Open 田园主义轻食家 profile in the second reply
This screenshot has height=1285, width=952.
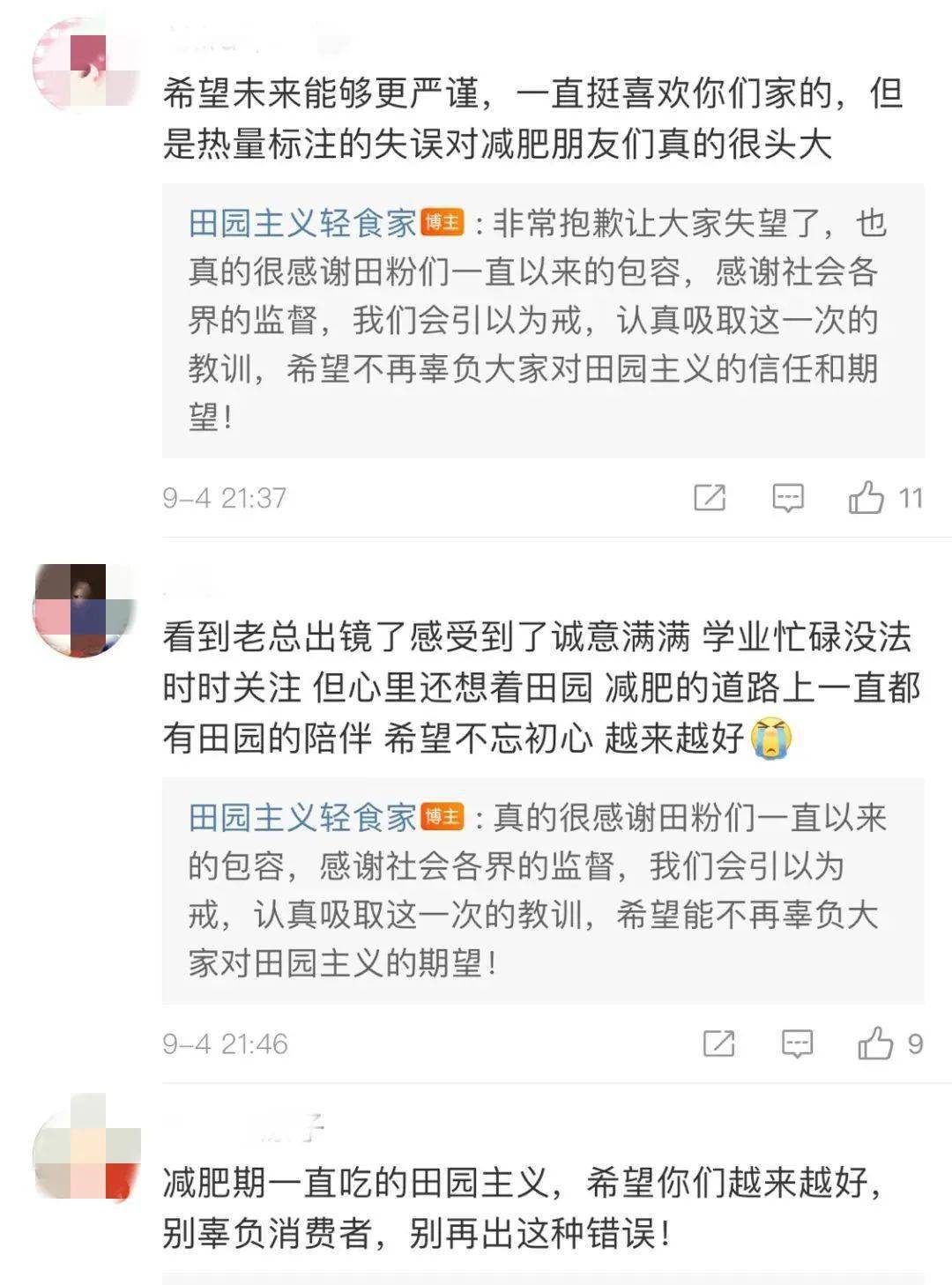(x=302, y=818)
